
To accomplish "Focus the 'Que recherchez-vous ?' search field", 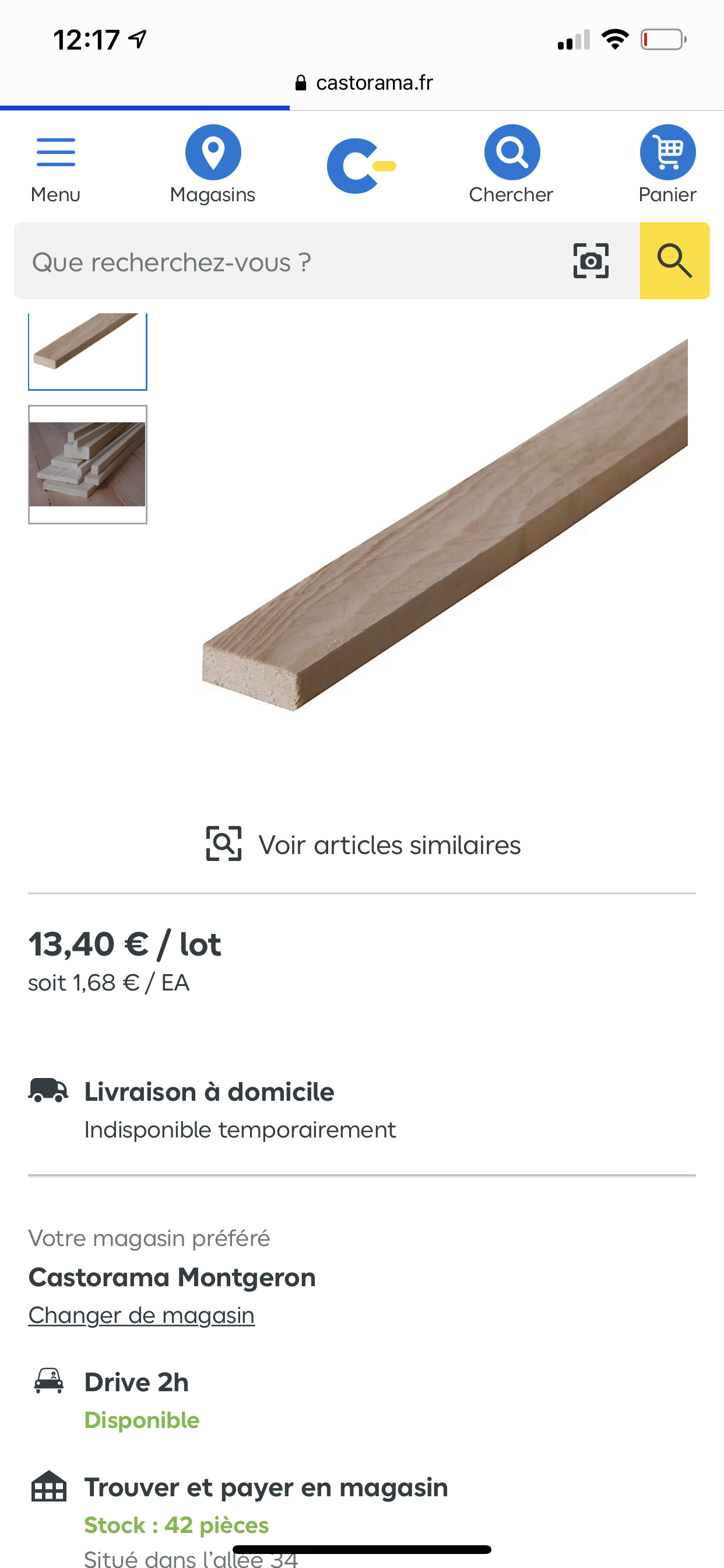I will click(292, 262).
